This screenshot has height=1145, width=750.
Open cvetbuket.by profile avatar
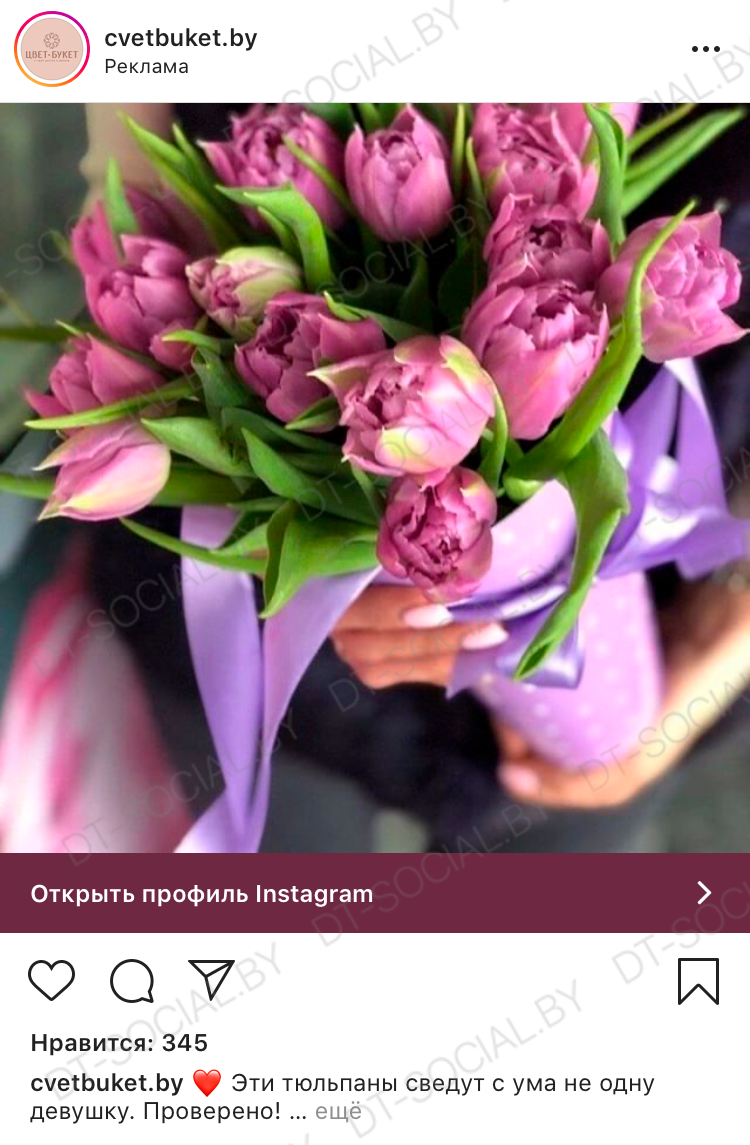tap(52, 50)
